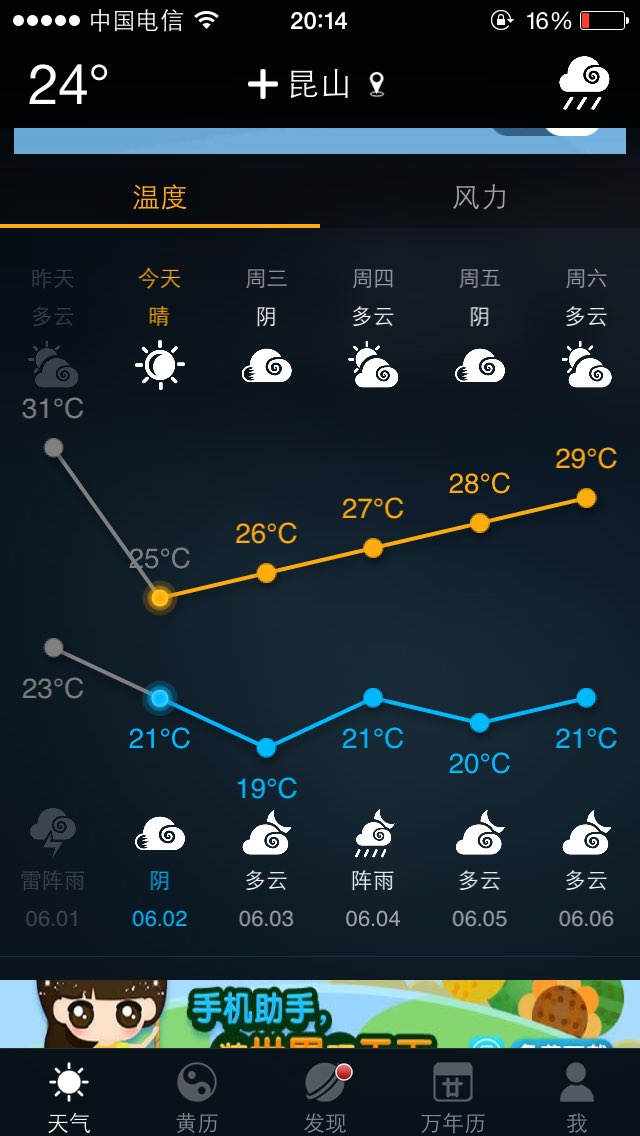The image size is (640, 1136).
Task: Open the 天气 bottom tab
Action: coord(69,1097)
